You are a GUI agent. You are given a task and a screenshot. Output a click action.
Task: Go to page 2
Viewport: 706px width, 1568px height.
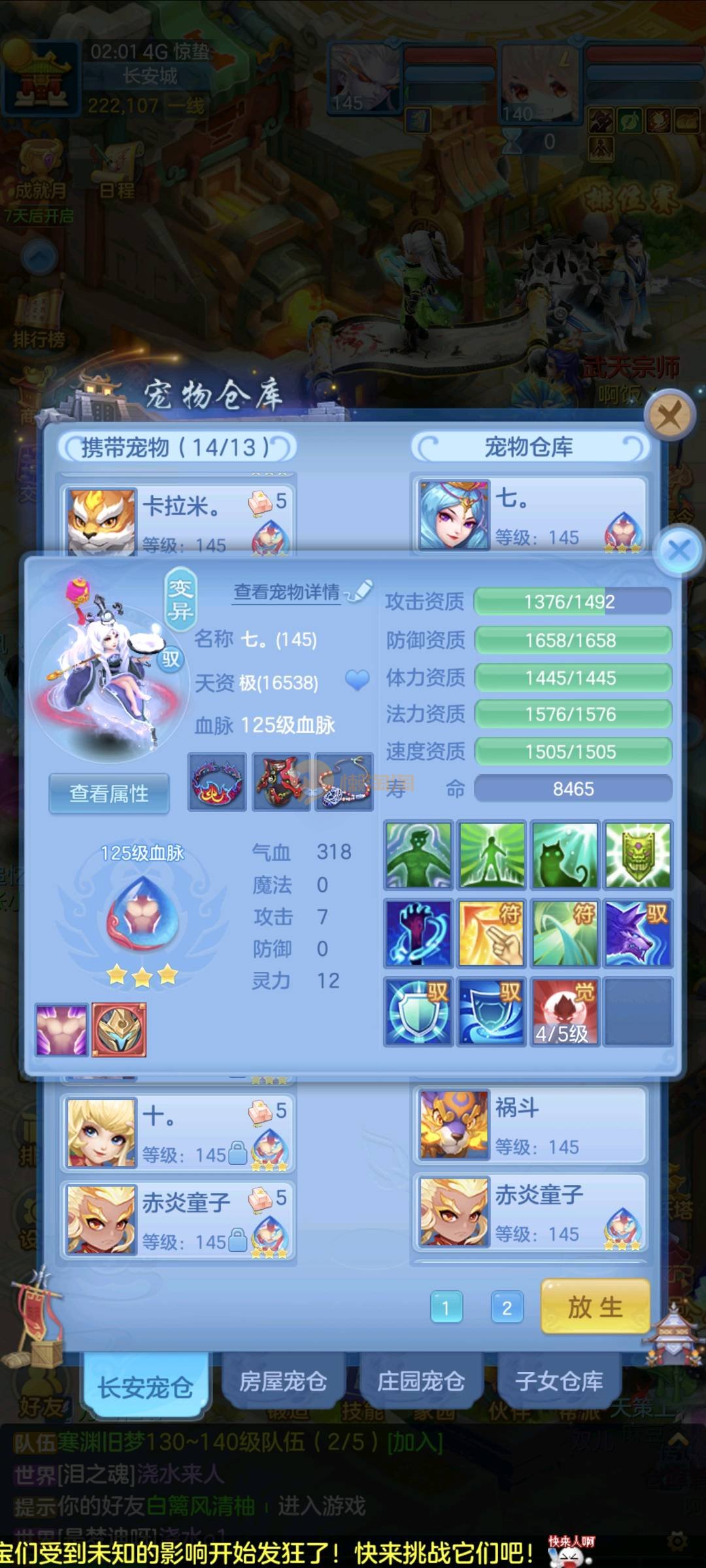pyautogui.click(x=507, y=1307)
